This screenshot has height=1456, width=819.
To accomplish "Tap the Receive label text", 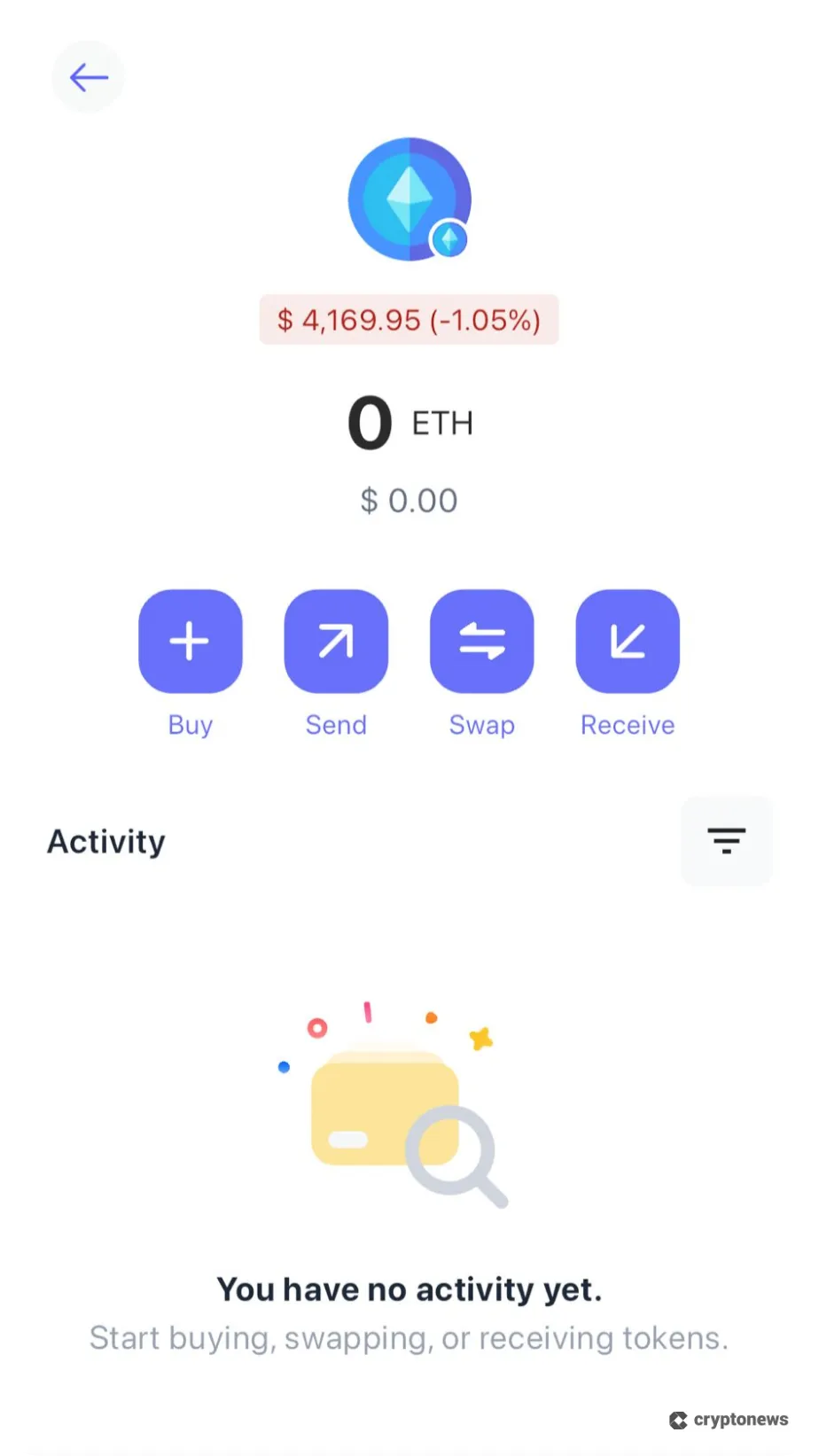I will pyautogui.click(x=627, y=725).
